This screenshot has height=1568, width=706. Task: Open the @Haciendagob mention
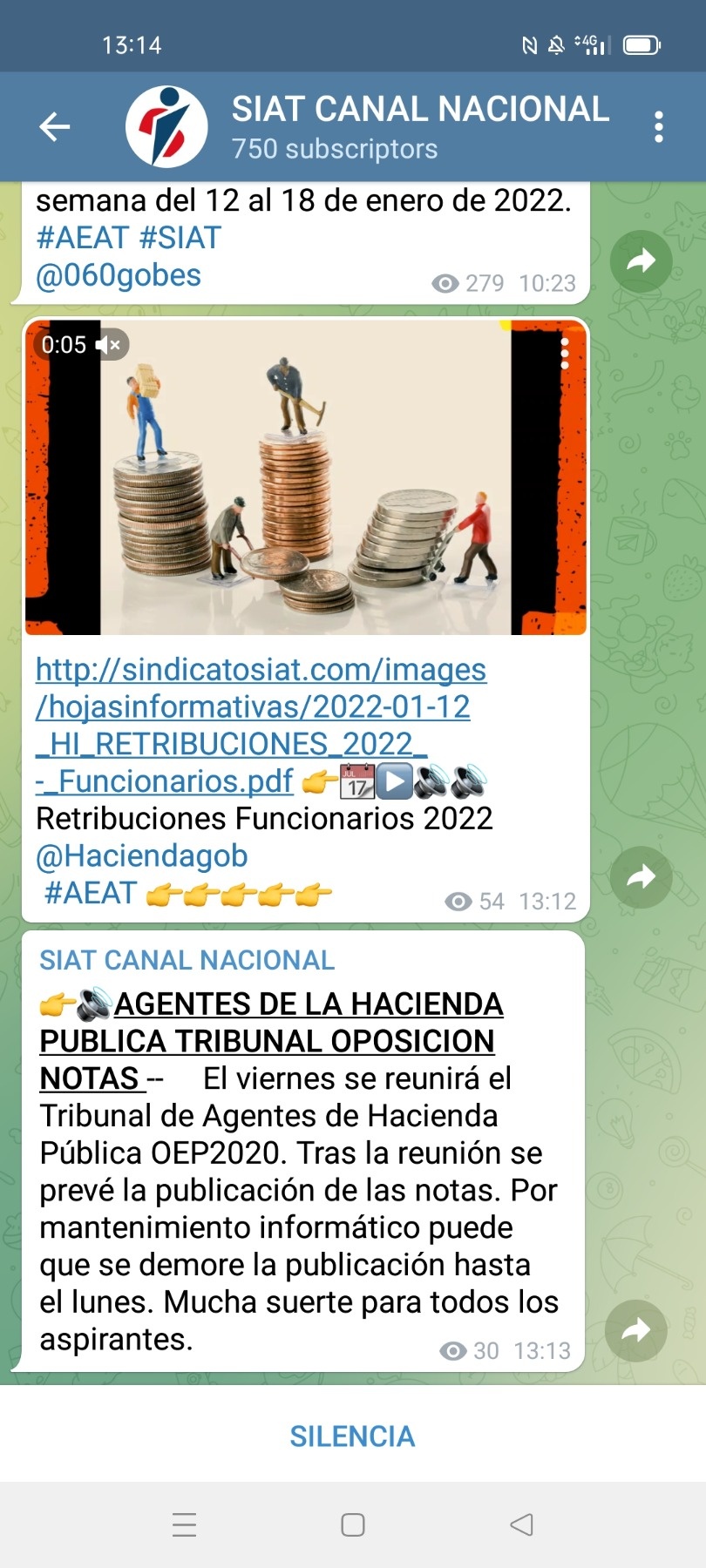click(142, 856)
